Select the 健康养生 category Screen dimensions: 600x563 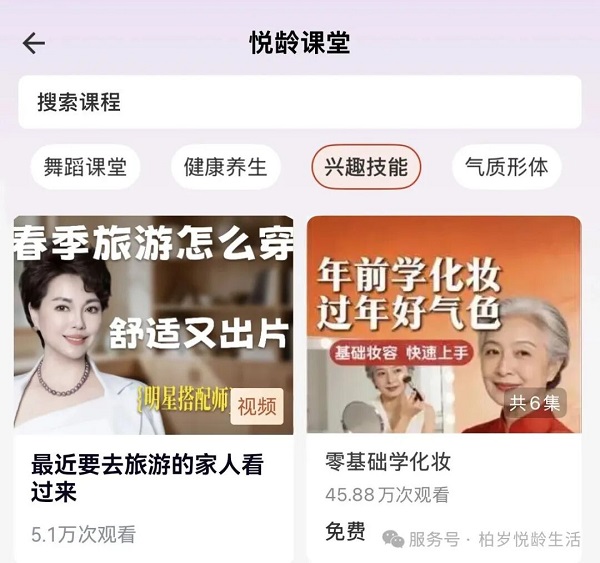225,167
